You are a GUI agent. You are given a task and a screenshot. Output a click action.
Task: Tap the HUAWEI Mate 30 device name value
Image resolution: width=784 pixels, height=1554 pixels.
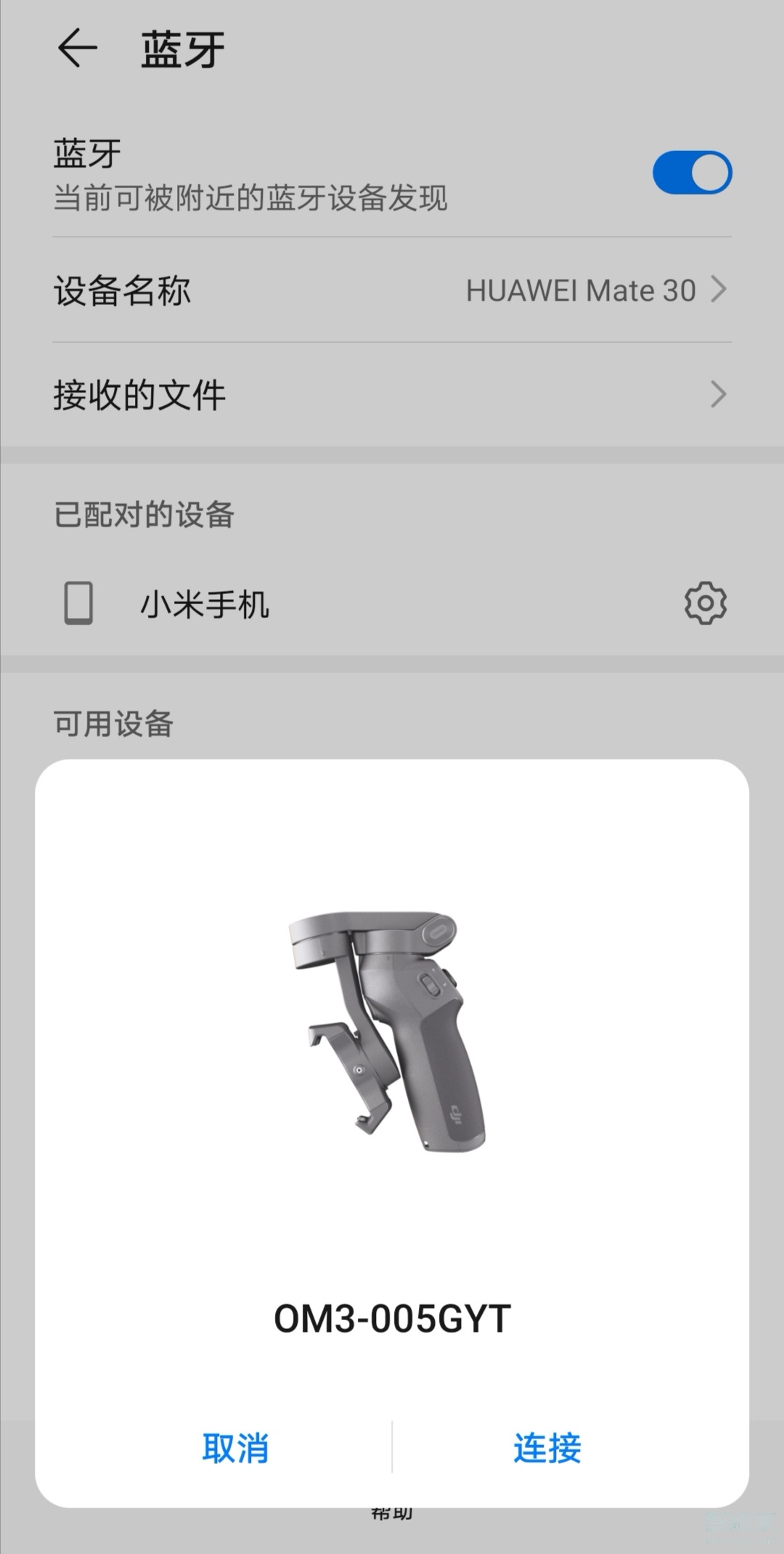pos(581,290)
